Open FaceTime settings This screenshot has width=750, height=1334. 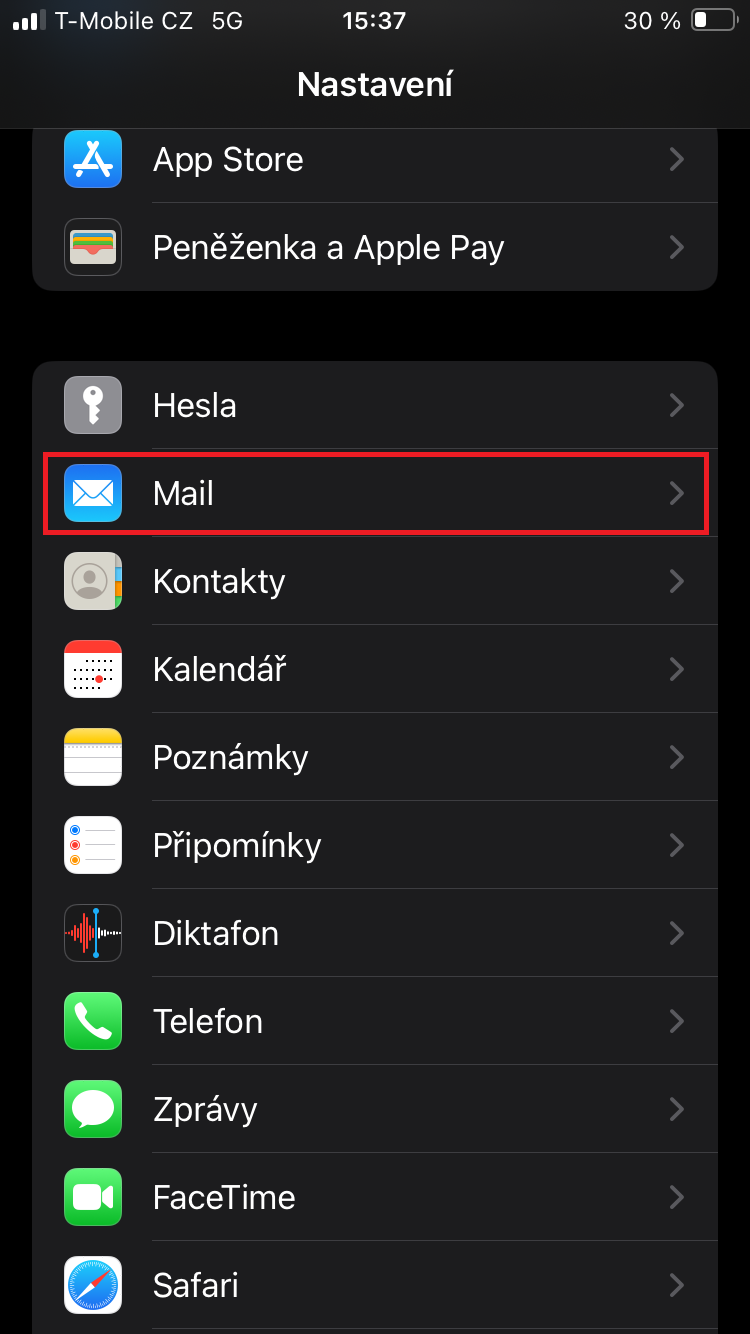[x=375, y=1197]
